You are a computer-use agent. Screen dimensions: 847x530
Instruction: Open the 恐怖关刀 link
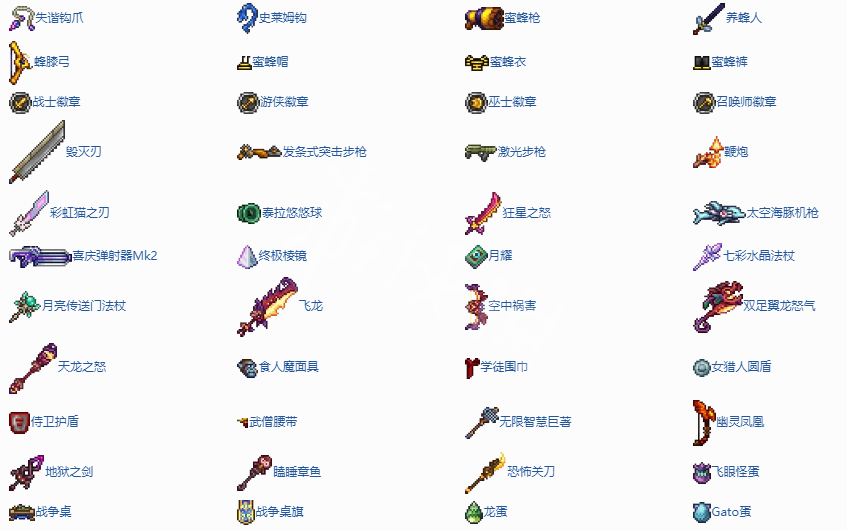pyautogui.click(x=530, y=471)
